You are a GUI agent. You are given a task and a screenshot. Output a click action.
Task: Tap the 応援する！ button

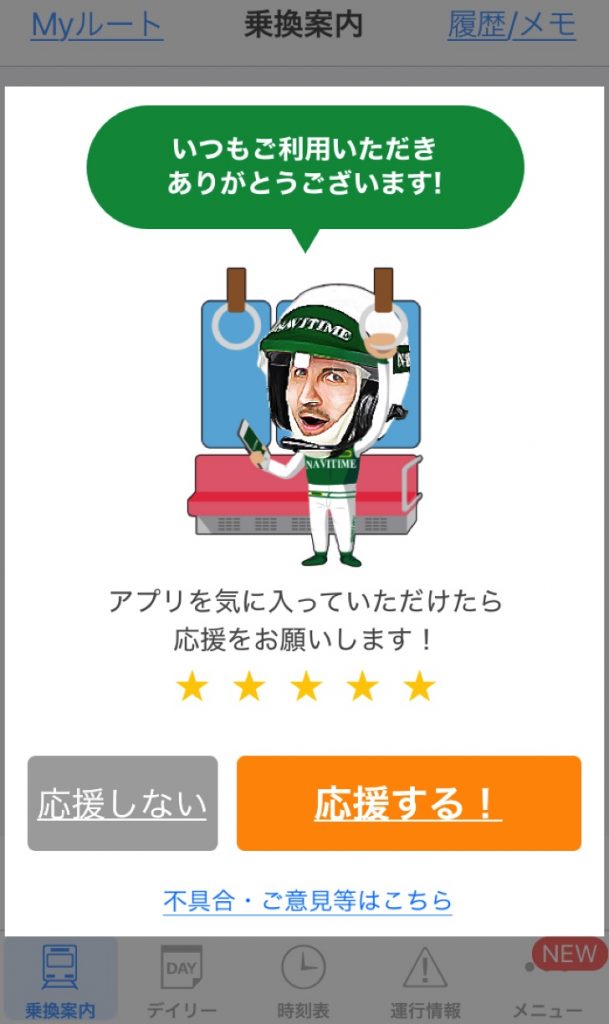pos(408,803)
